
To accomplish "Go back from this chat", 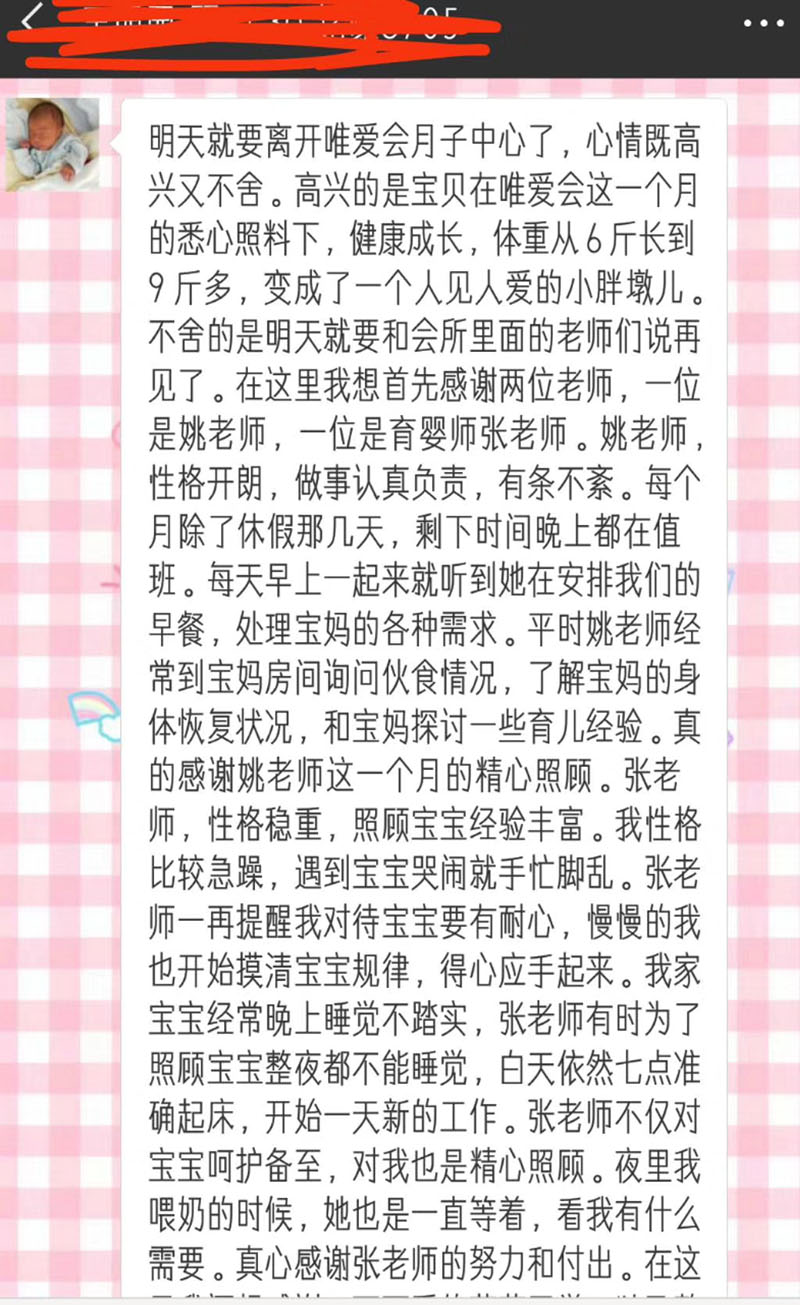I will coord(31,22).
